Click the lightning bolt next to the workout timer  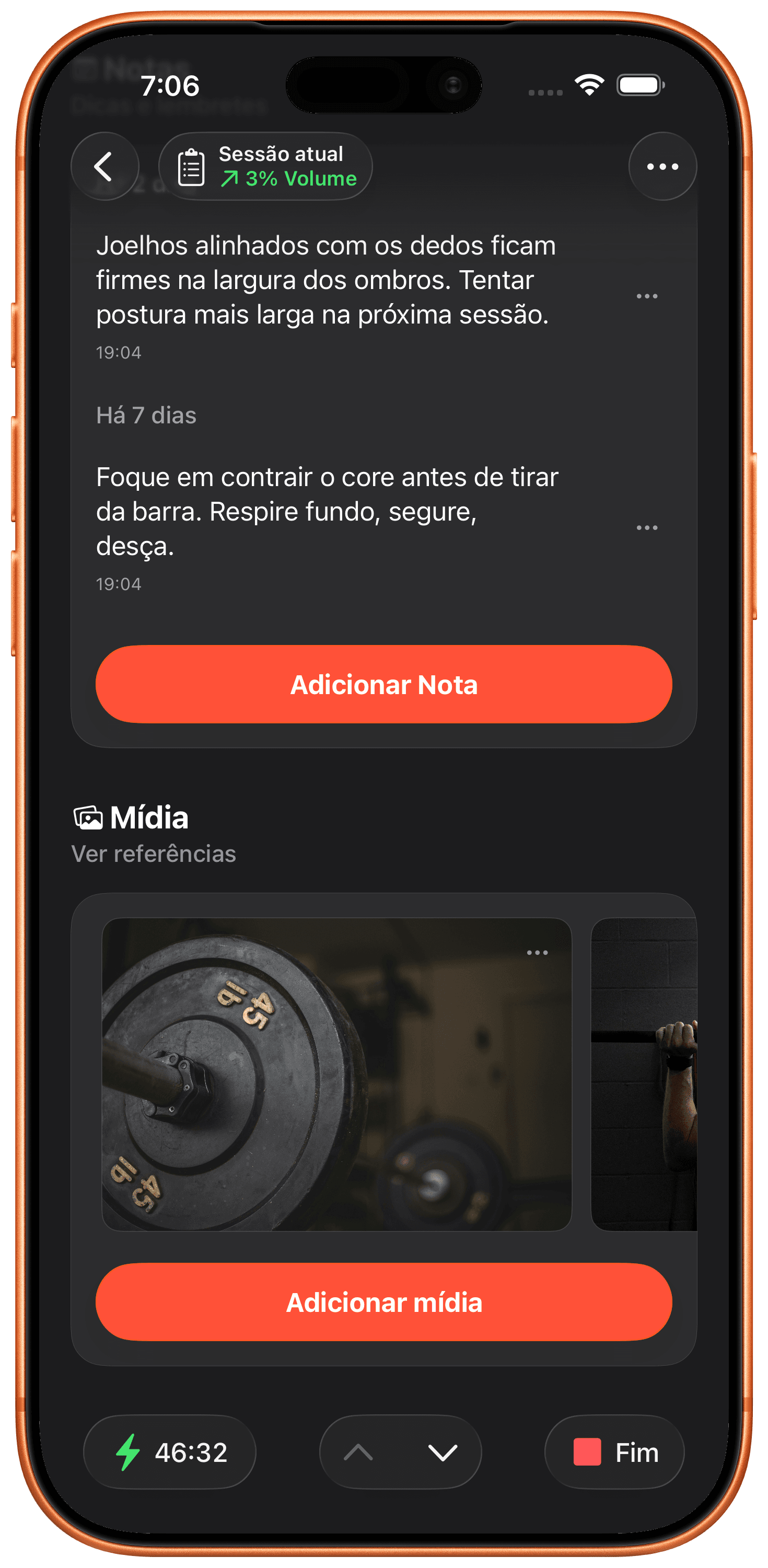coord(129,1452)
